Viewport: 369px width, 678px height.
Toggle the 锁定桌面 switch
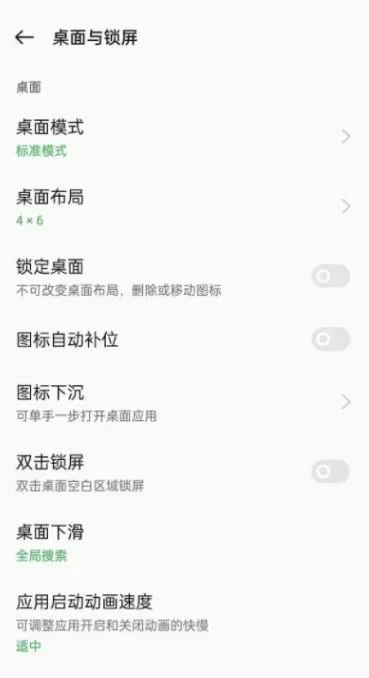coord(330,276)
